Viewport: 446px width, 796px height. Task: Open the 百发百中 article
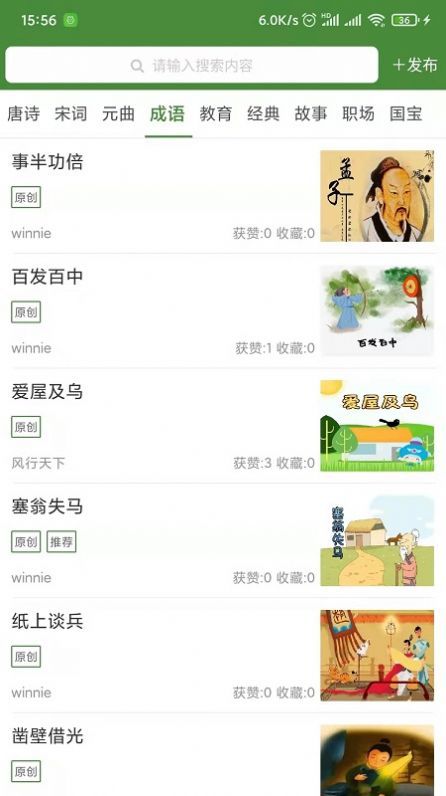(223, 311)
